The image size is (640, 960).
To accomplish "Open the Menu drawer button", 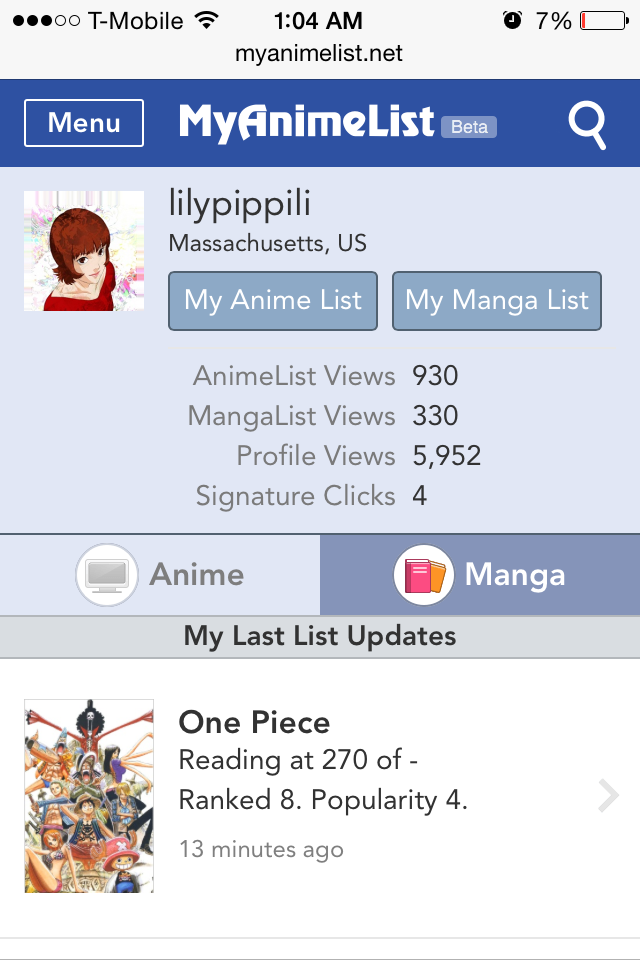I will pos(84,123).
